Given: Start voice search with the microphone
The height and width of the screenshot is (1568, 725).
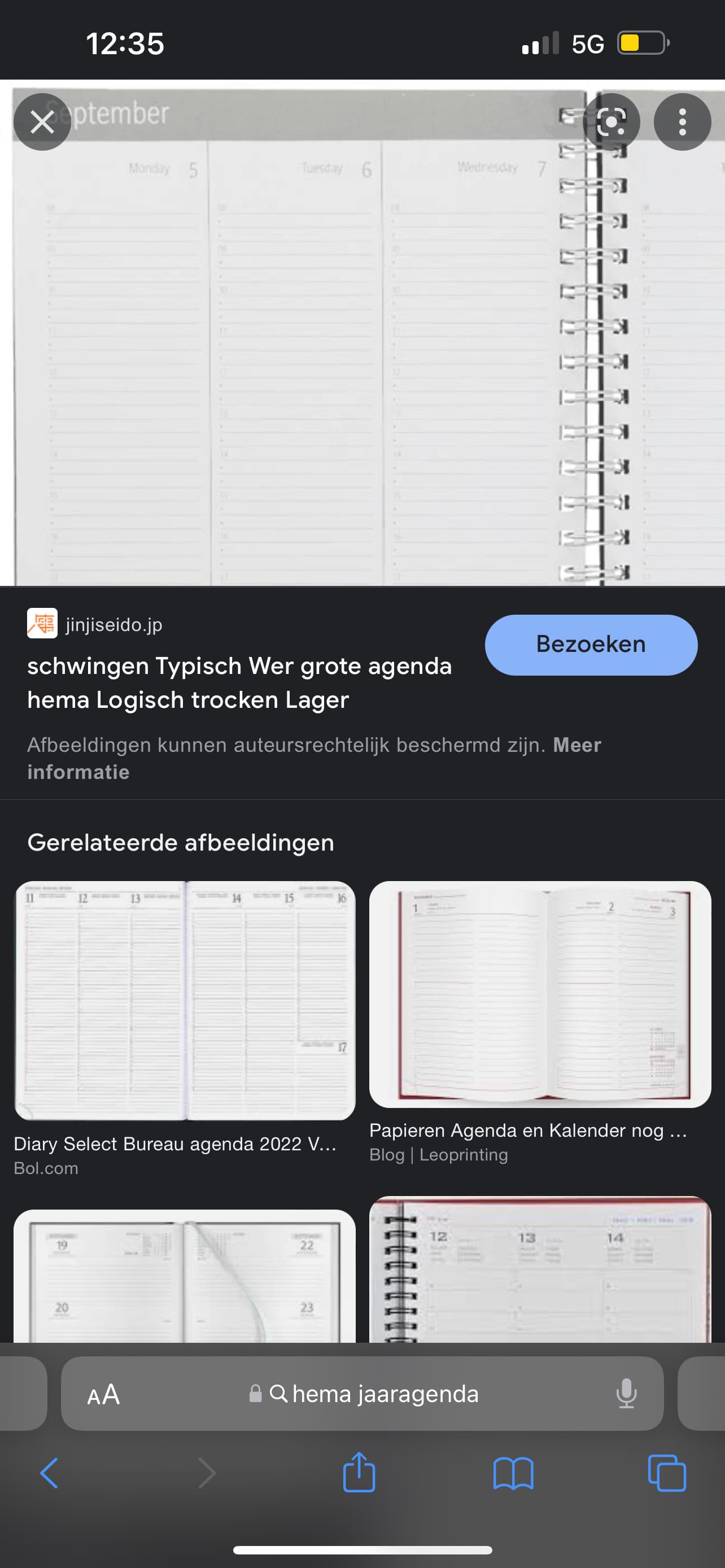Looking at the screenshot, I should click(x=626, y=1394).
